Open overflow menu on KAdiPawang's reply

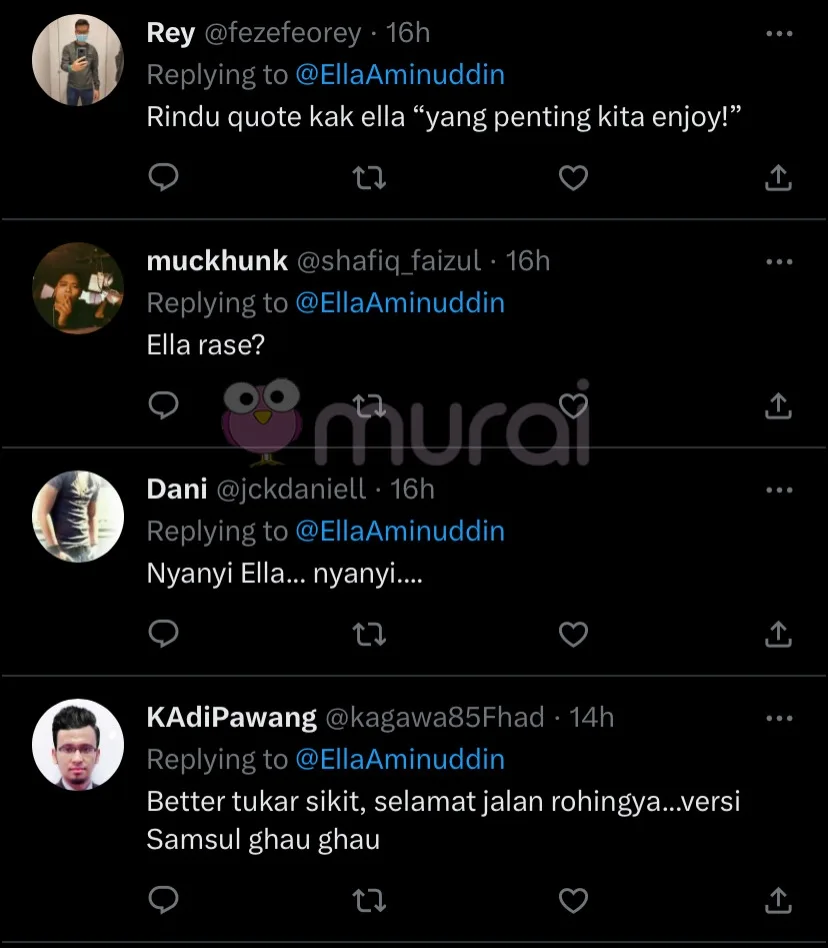(778, 718)
